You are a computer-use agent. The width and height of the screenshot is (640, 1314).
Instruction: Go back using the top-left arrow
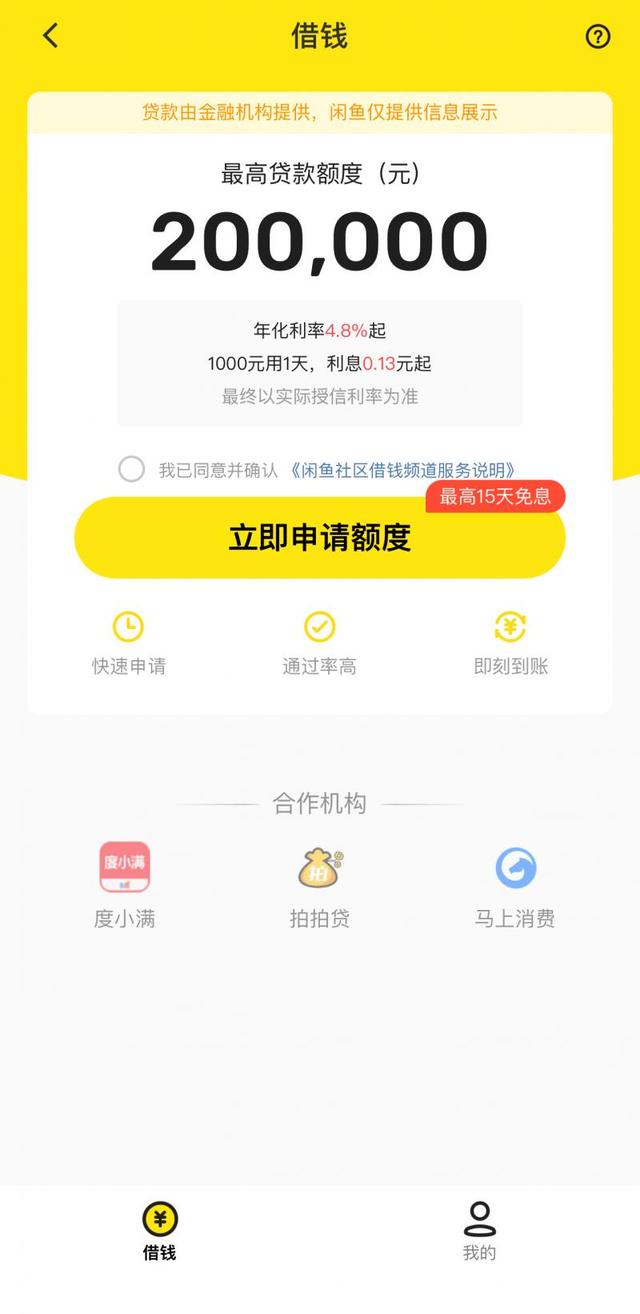51,36
